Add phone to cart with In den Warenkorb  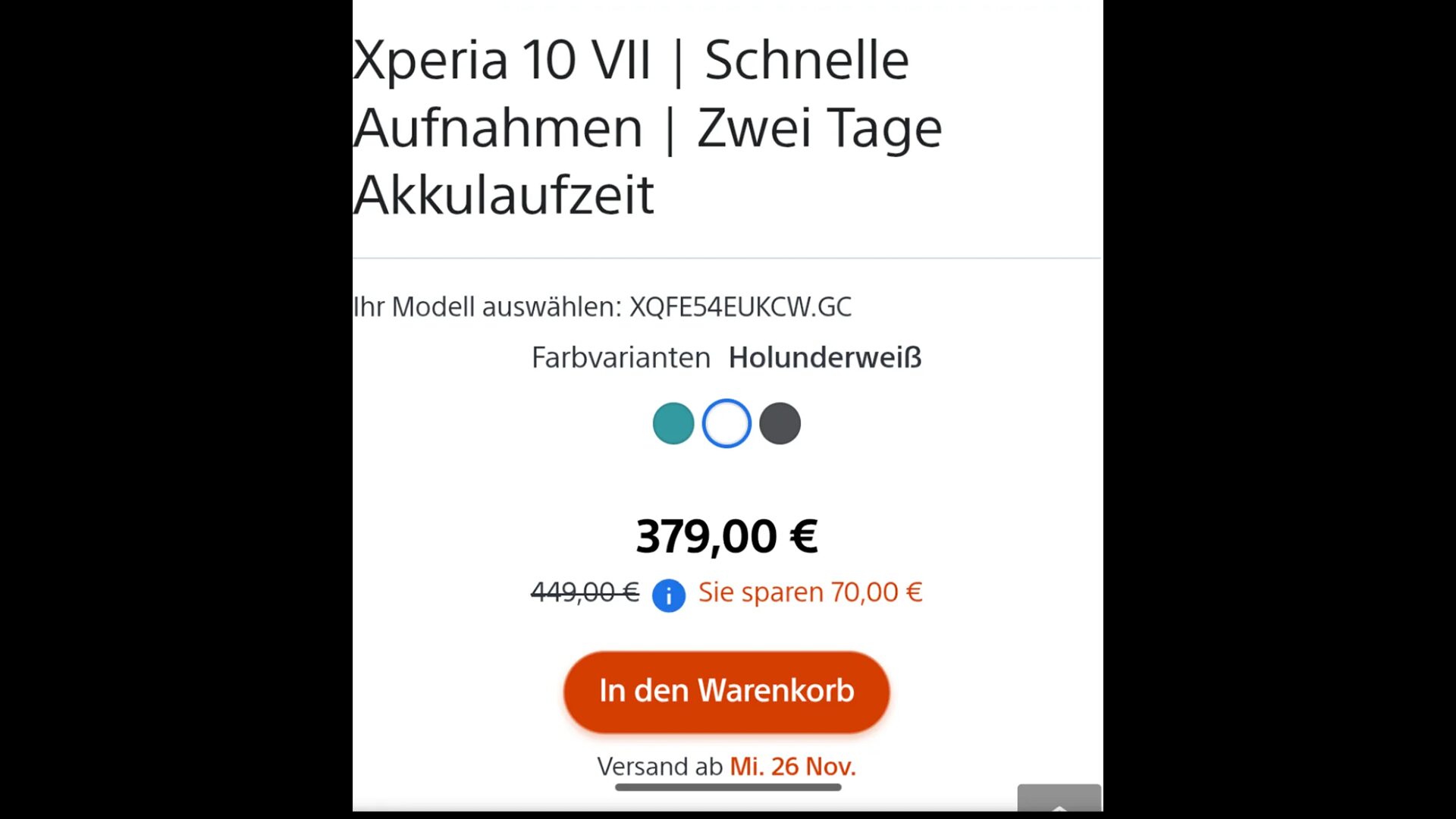coord(726,692)
